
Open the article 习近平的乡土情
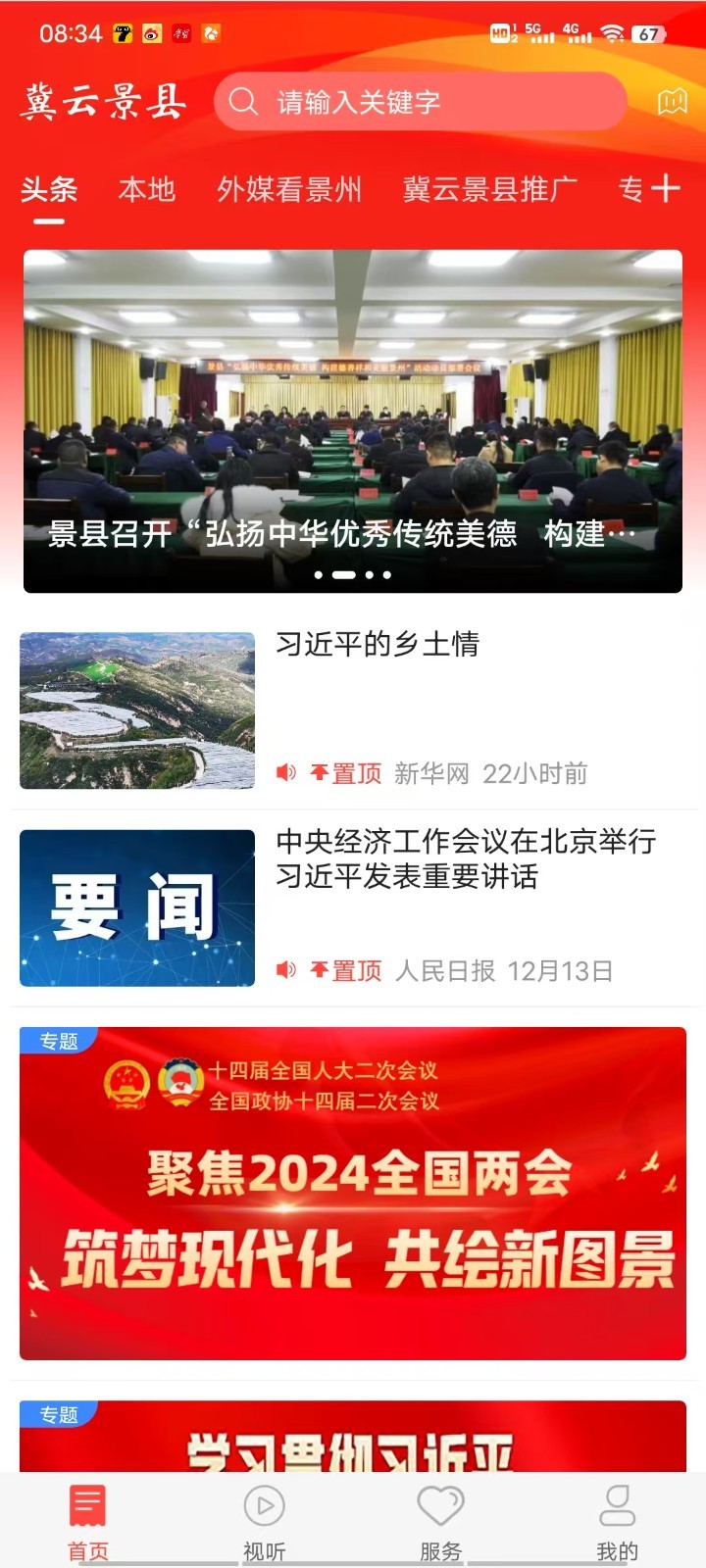(378, 645)
